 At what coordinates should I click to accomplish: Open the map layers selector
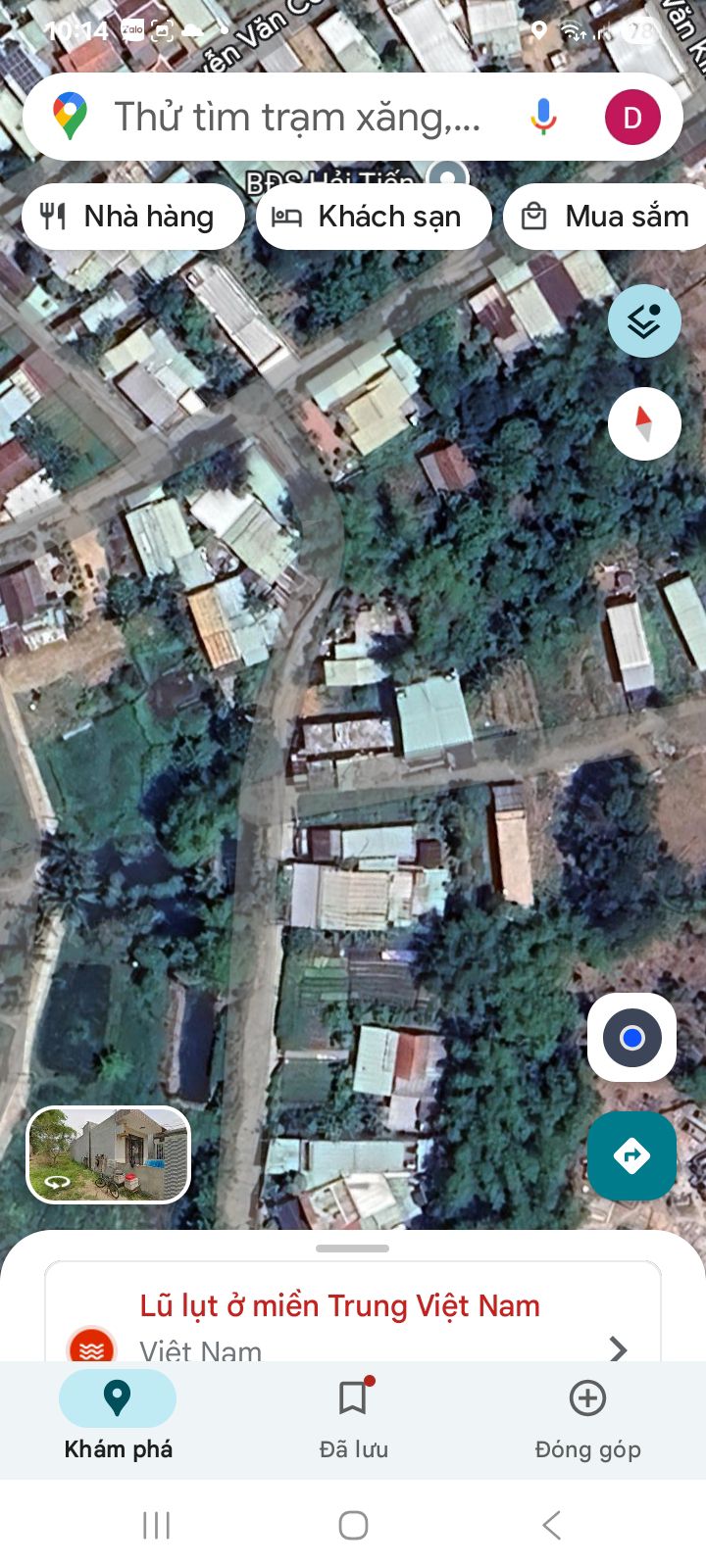(644, 320)
